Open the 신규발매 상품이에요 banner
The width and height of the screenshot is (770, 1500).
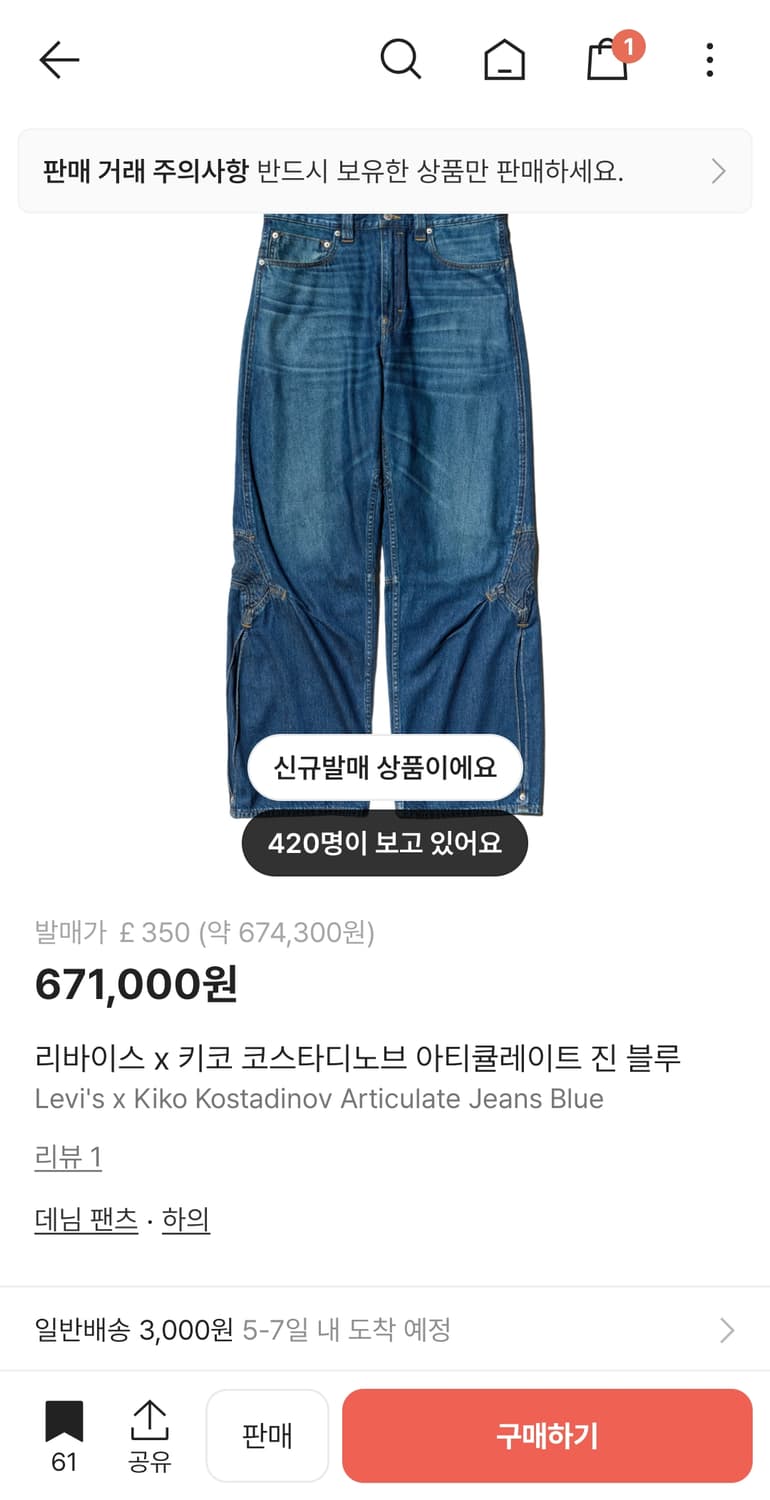click(385, 766)
